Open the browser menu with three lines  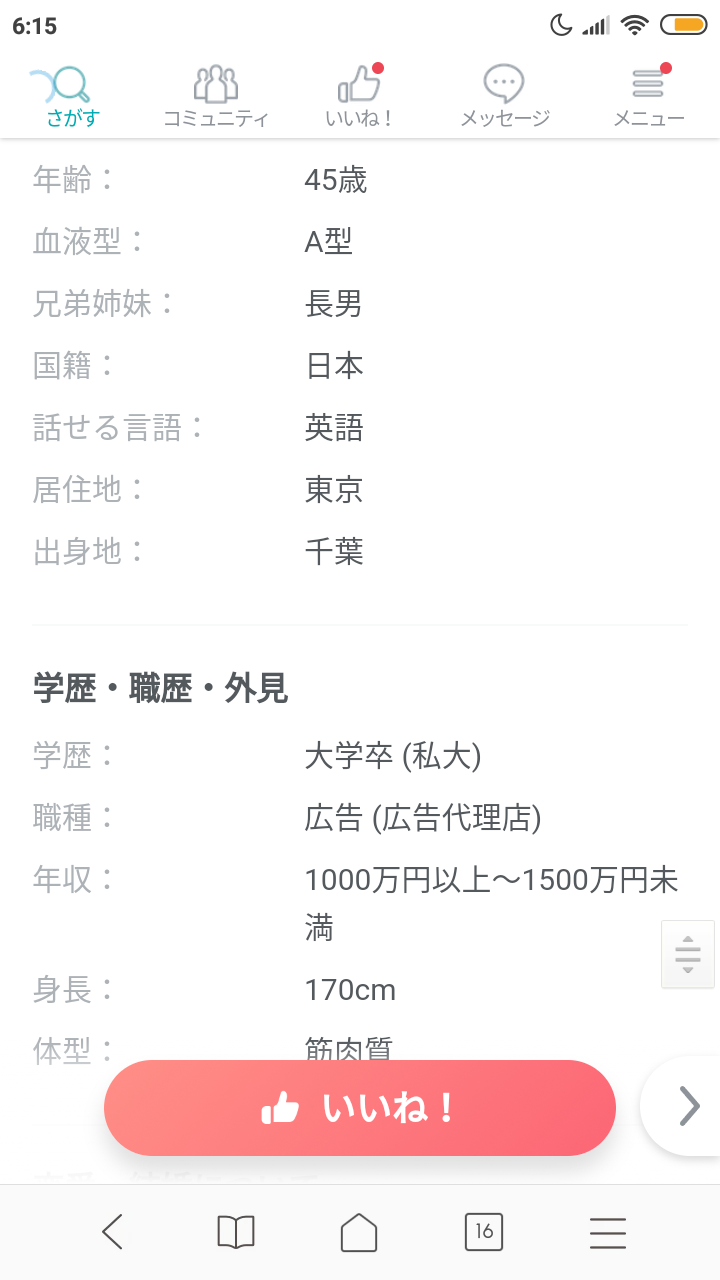pyautogui.click(x=608, y=1232)
